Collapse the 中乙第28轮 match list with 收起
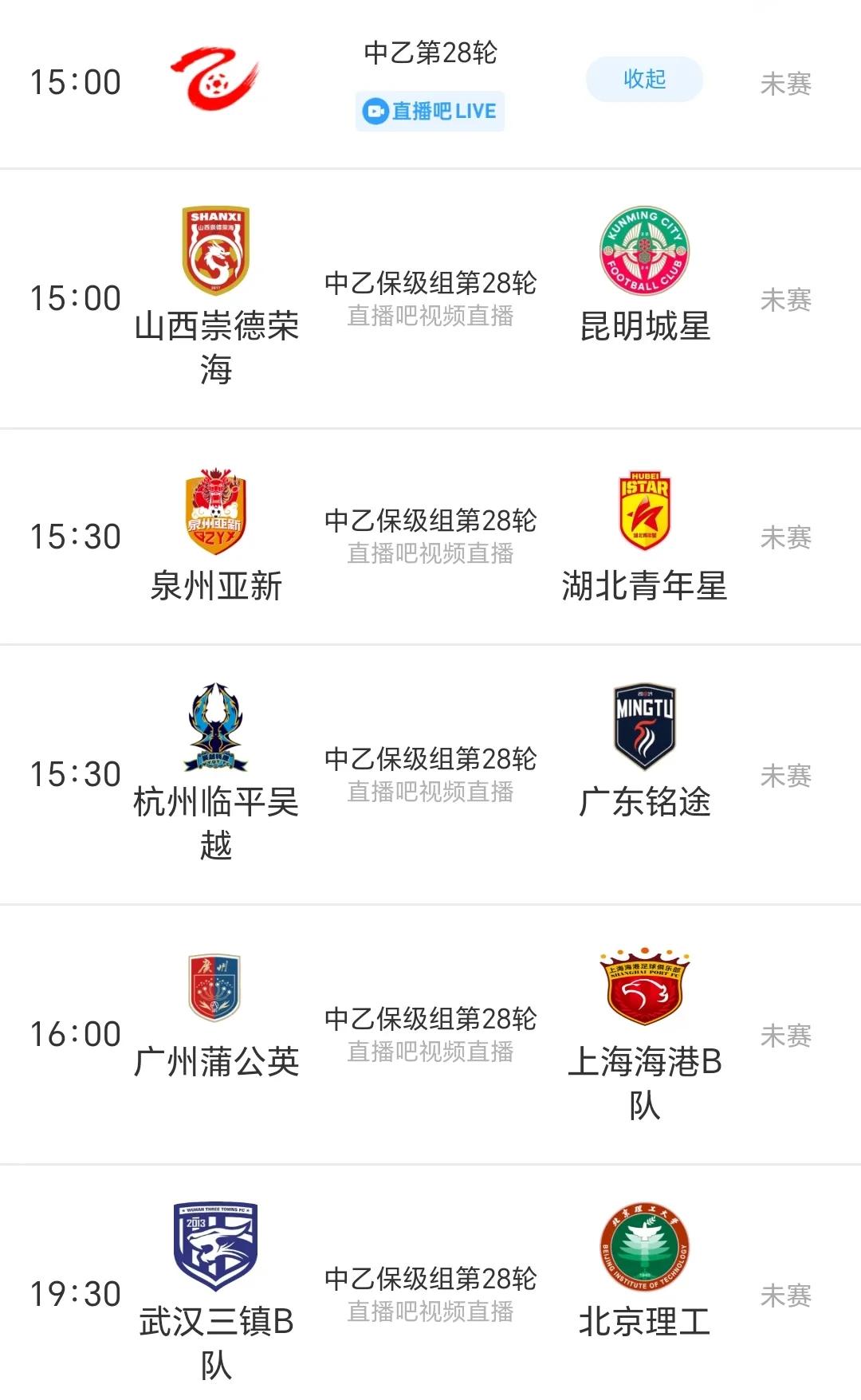This screenshot has height=1400, width=861. [x=644, y=79]
